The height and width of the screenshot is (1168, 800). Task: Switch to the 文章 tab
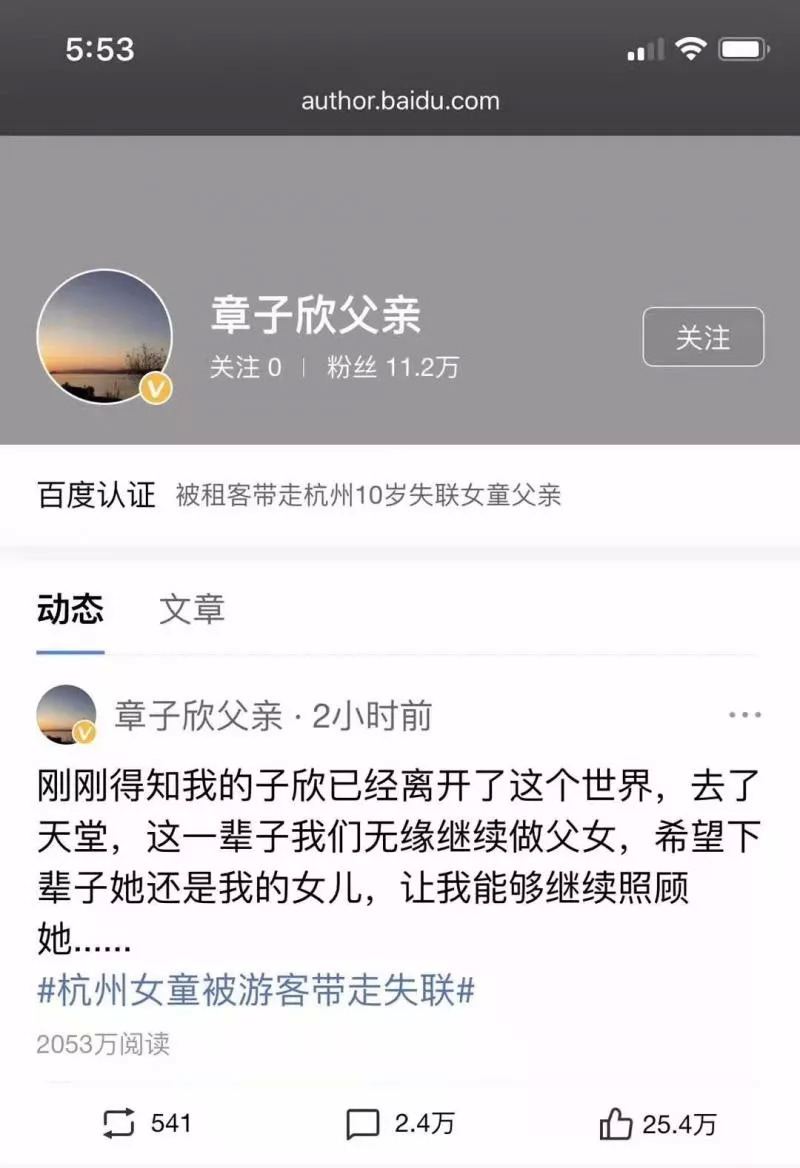192,609
